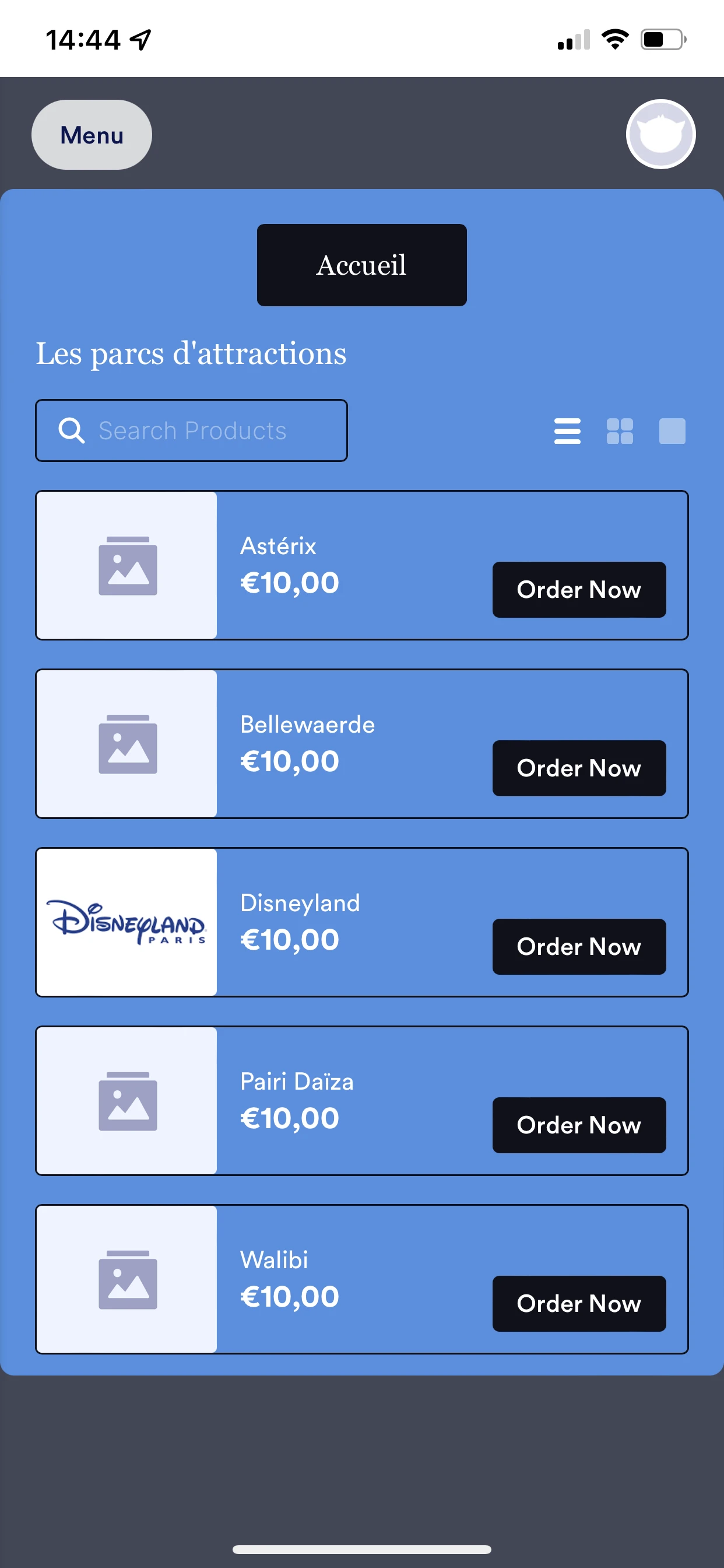Order Now for Astérix tickets
Screen dimensions: 724x1568
click(579, 590)
